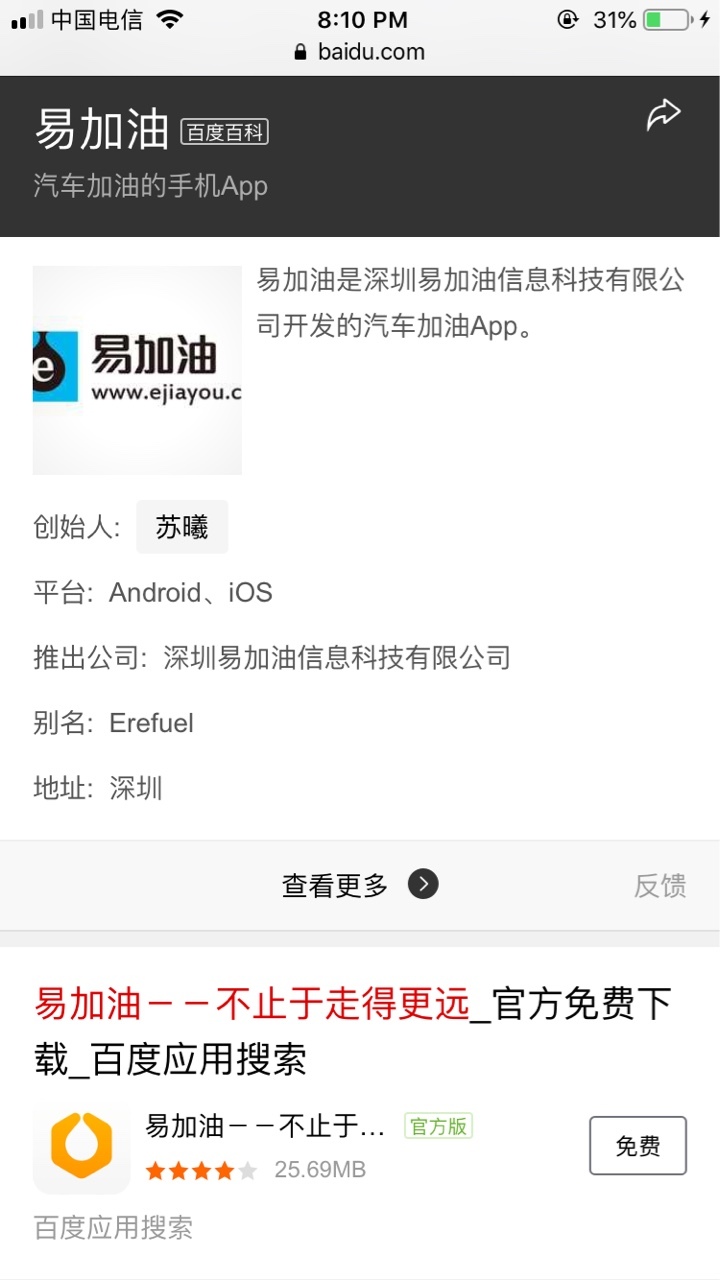
Task: Expand 查看更多 for more details
Action: (x=360, y=885)
